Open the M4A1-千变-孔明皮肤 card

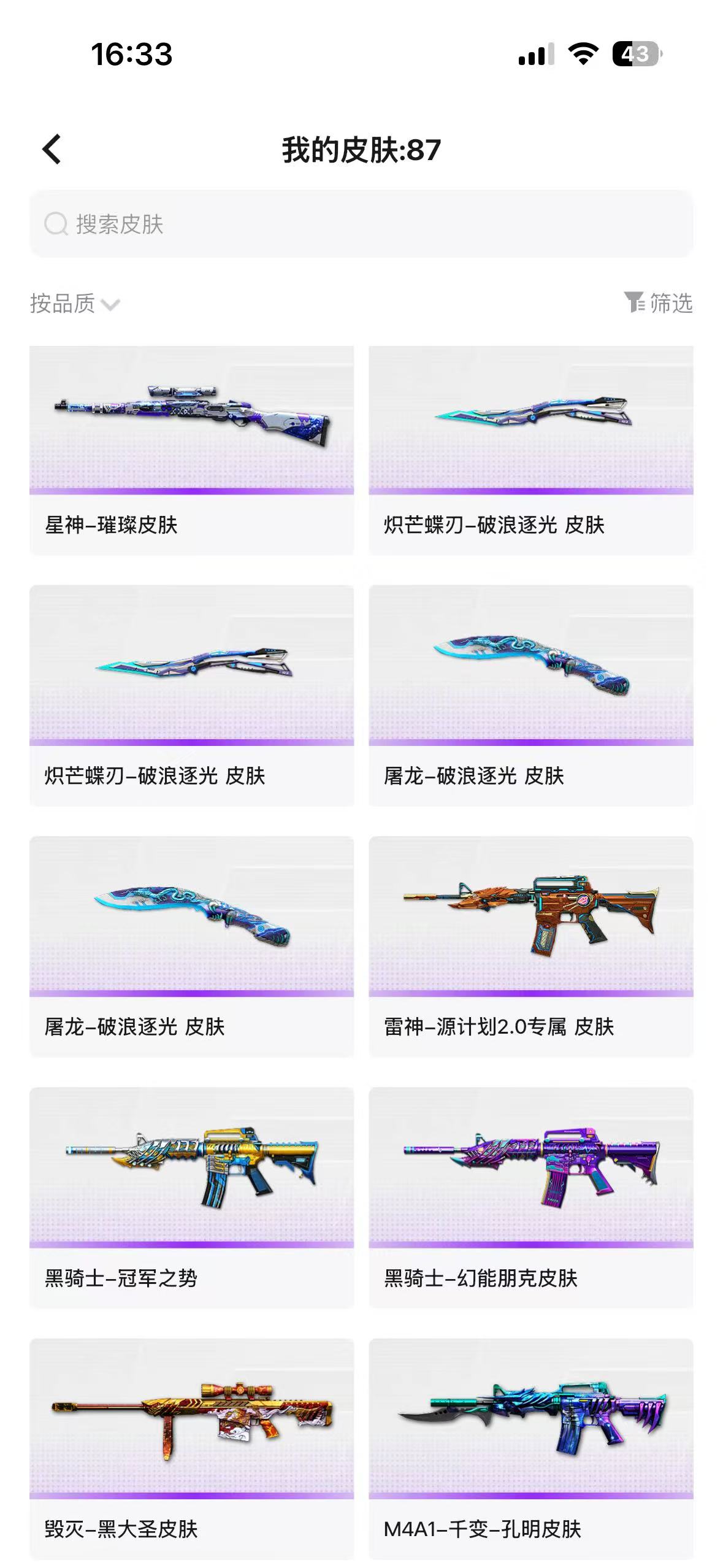(531, 1448)
